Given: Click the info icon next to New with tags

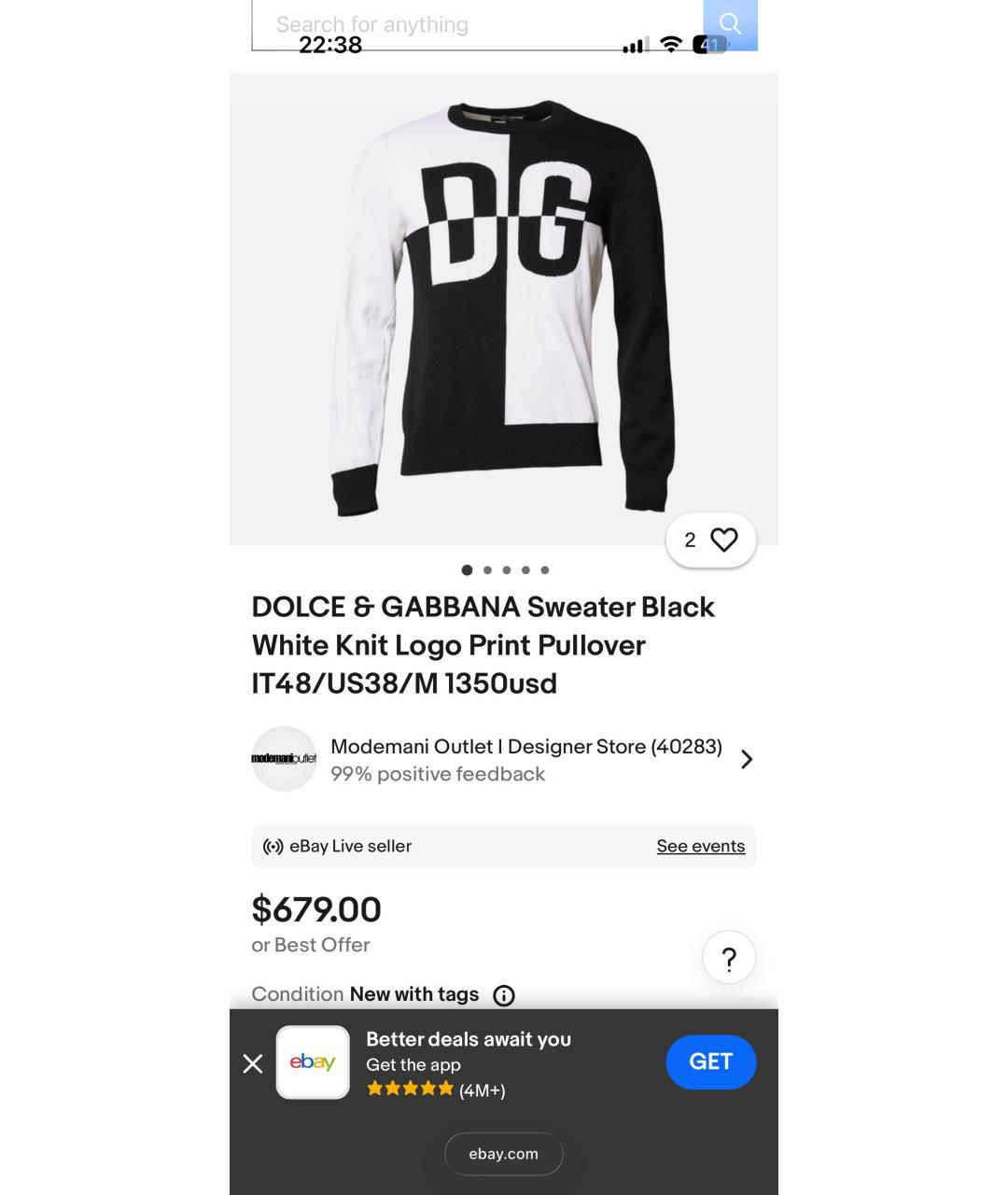Looking at the screenshot, I should click(x=503, y=995).
